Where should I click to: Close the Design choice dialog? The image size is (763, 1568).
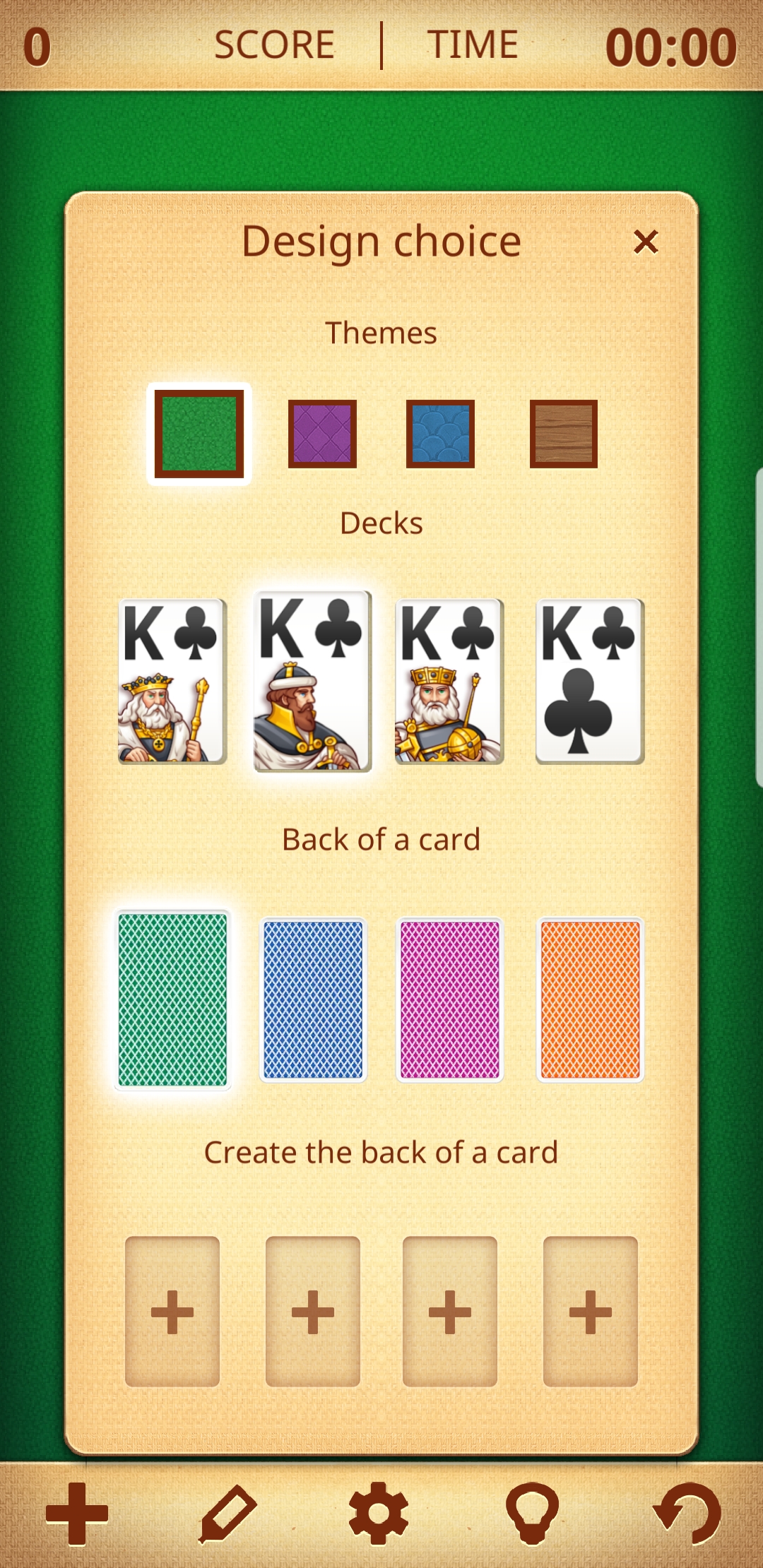(x=646, y=242)
